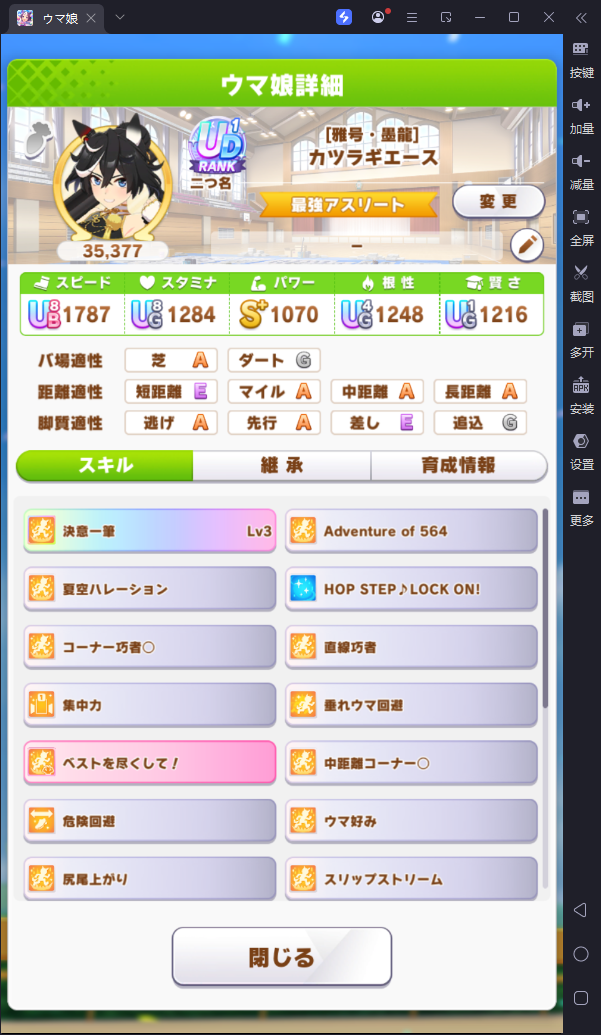Show details for 集中力 skill

point(150,705)
